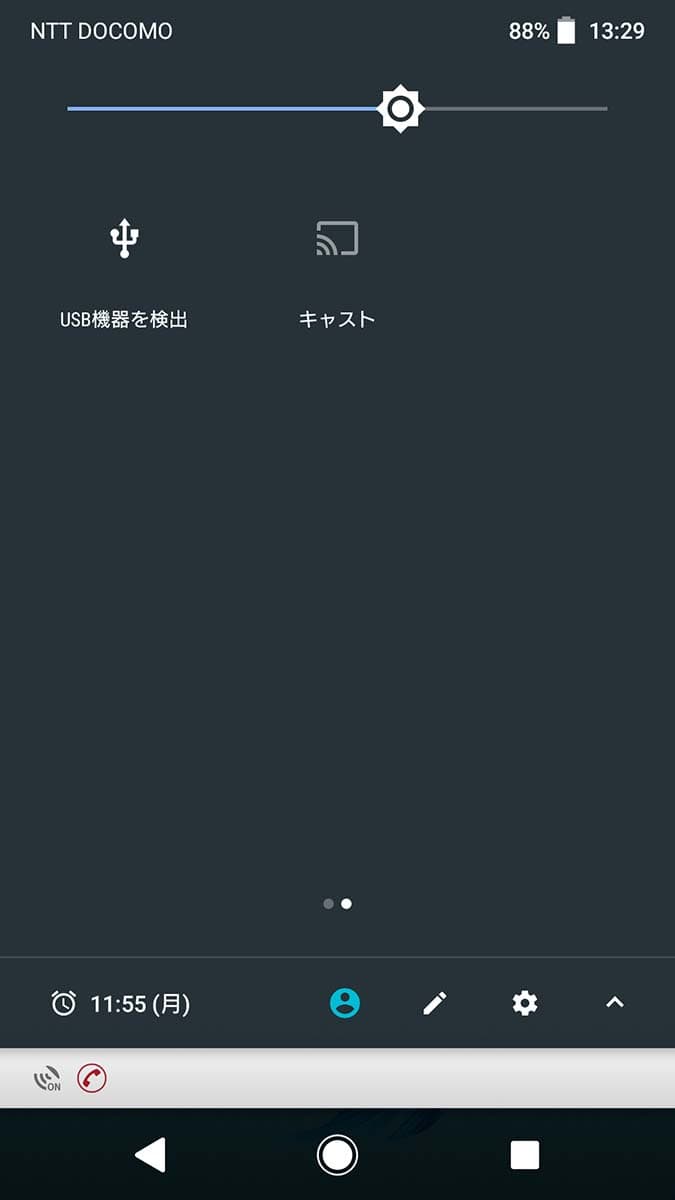Open the 11:55 (月) alarm
The width and height of the screenshot is (675, 1200).
pos(121,1003)
